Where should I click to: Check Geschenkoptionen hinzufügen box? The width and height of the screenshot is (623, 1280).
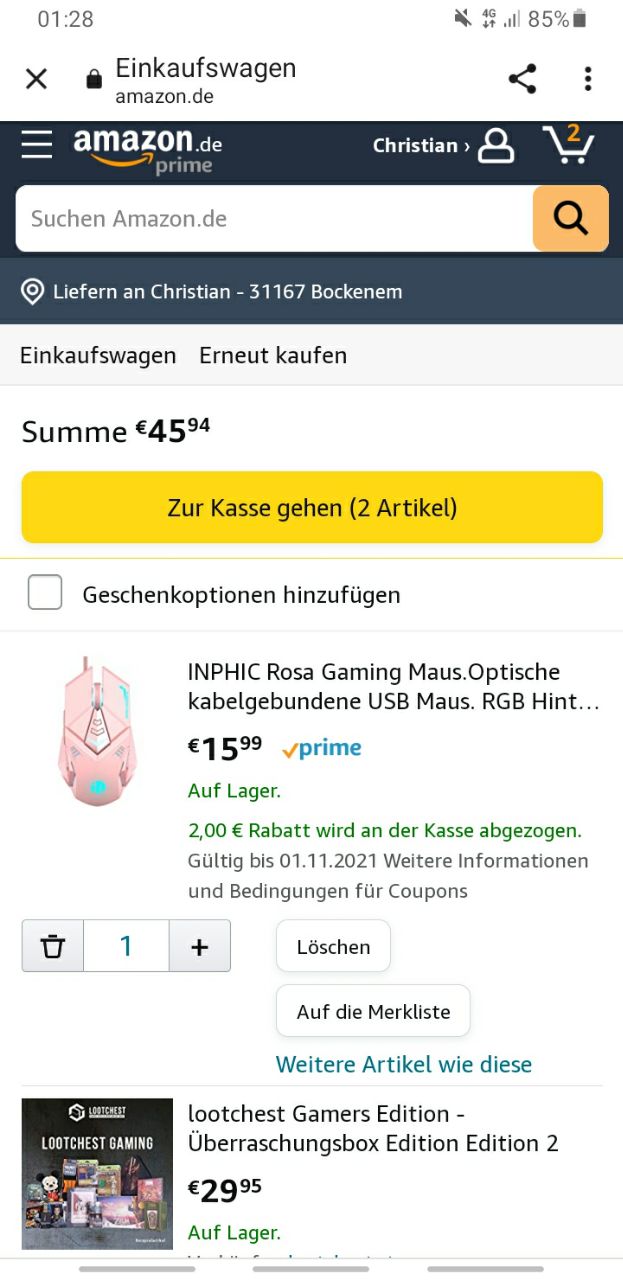[x=45, y=593]
